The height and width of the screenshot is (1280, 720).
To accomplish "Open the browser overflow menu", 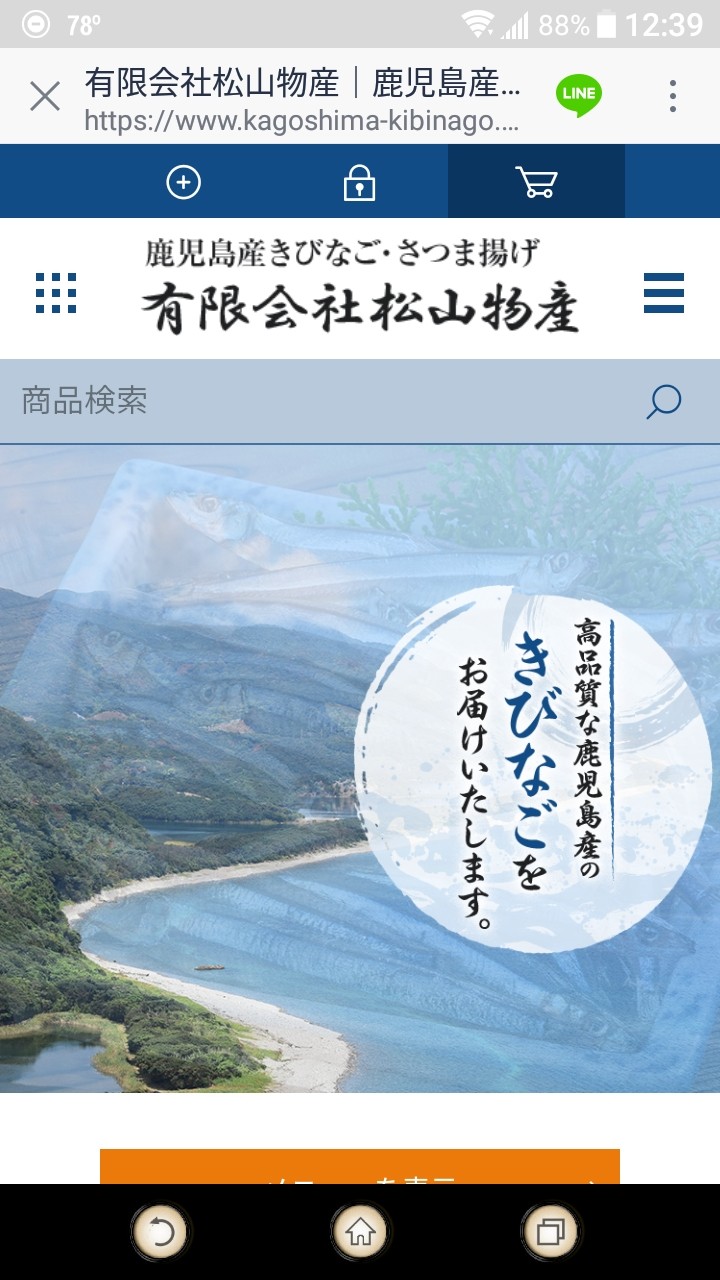I will (673, 96).
